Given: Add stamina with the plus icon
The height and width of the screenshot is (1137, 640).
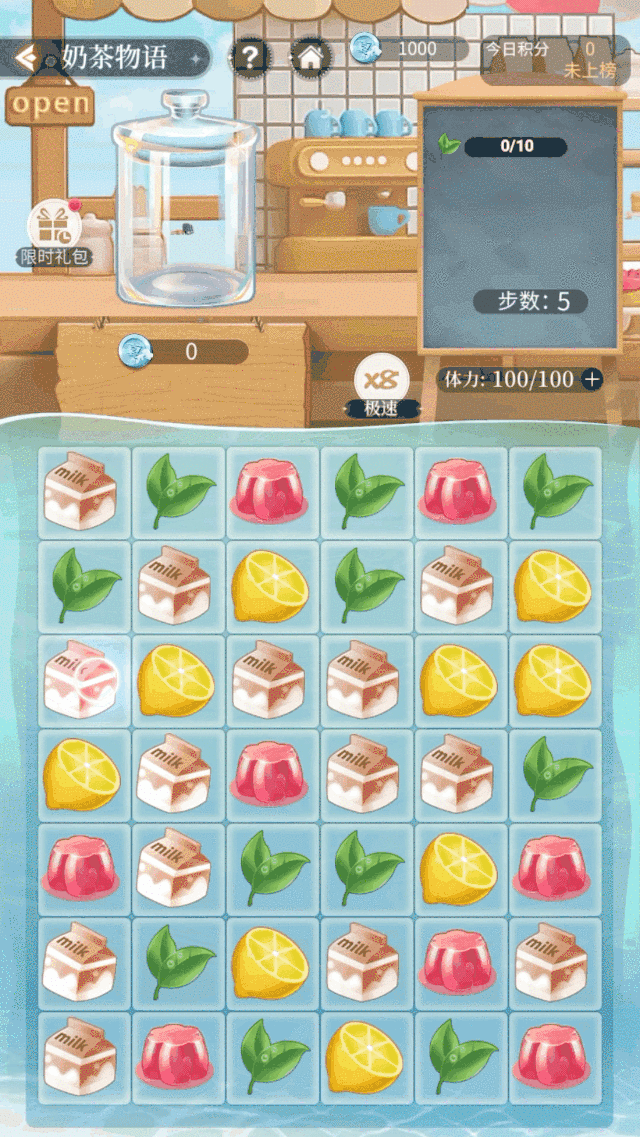Looking at the screenshot, I should pyautogui.click(x=592, y=379).
